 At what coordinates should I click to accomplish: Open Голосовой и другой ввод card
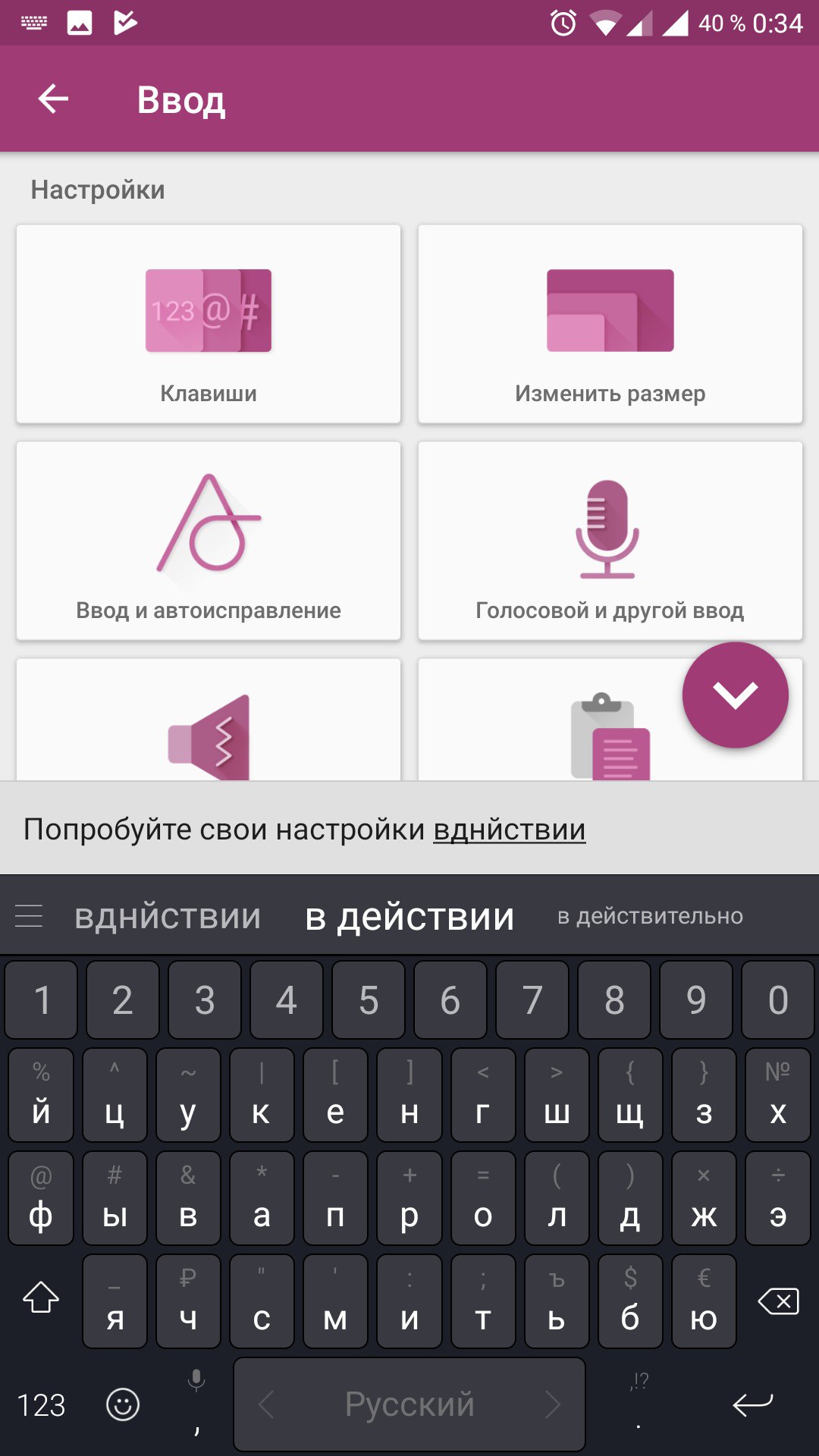coord(610,541)
